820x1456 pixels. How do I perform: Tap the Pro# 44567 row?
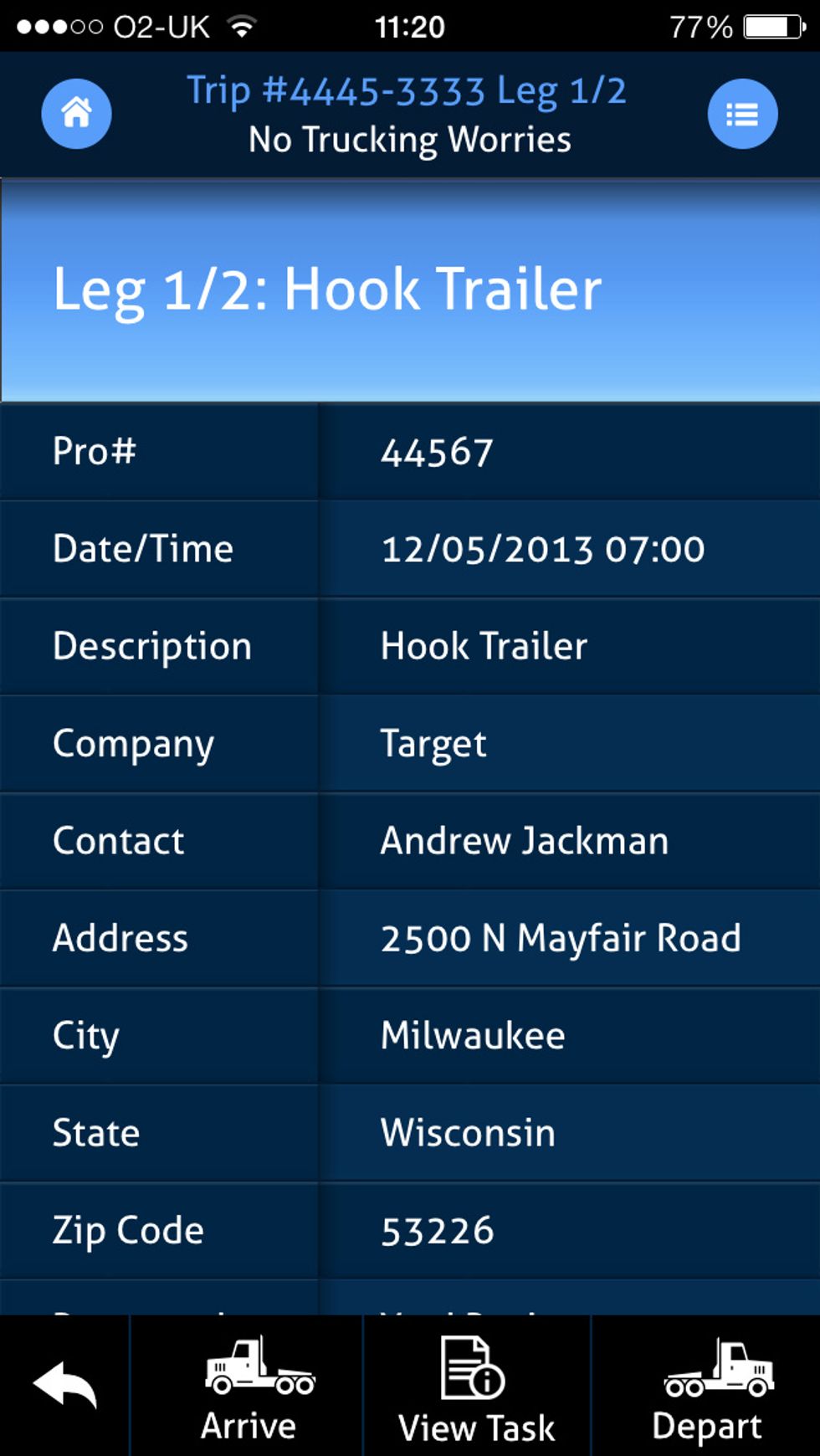point(410,450)
